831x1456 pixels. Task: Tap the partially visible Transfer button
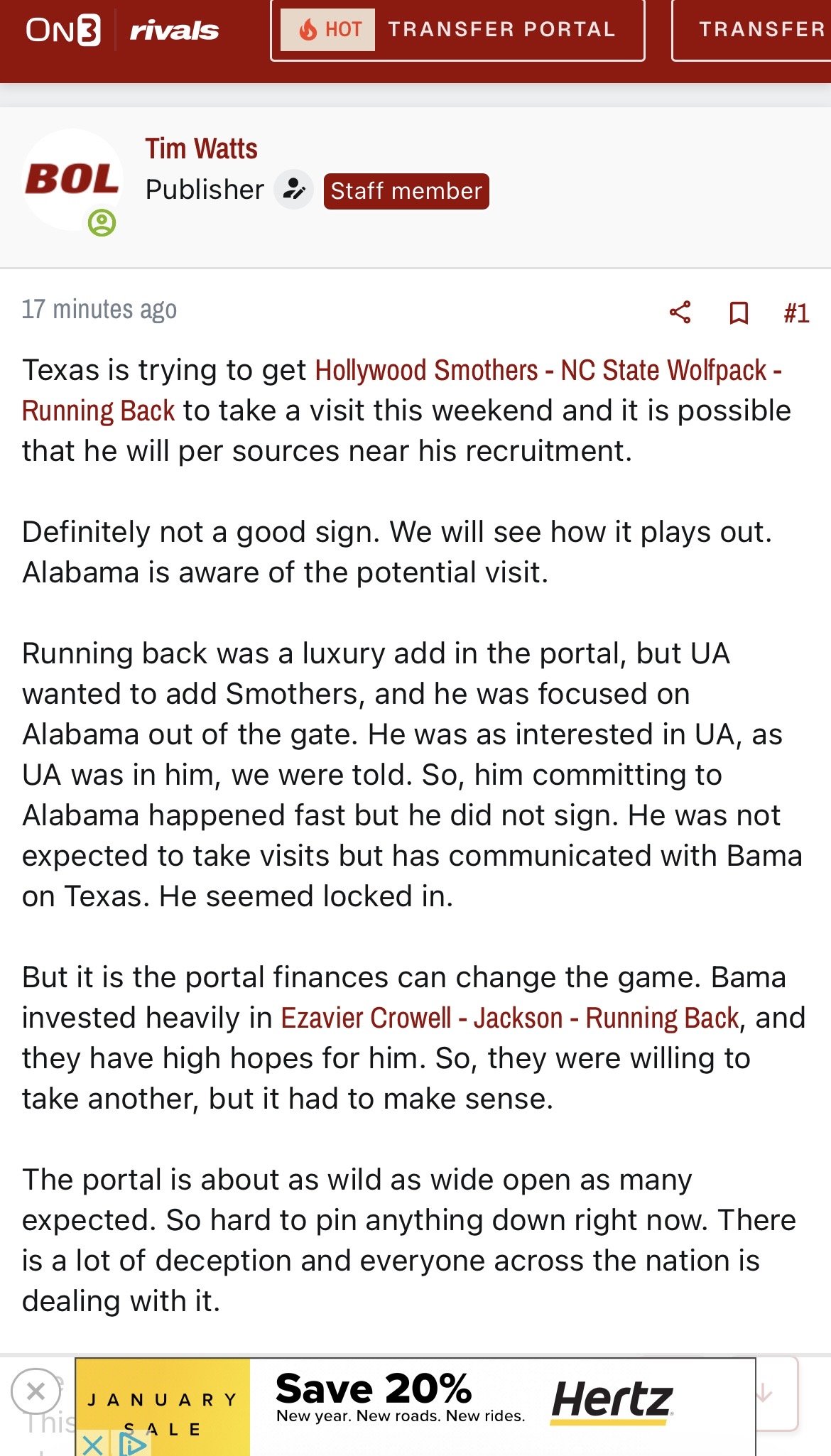click(760, 30)
